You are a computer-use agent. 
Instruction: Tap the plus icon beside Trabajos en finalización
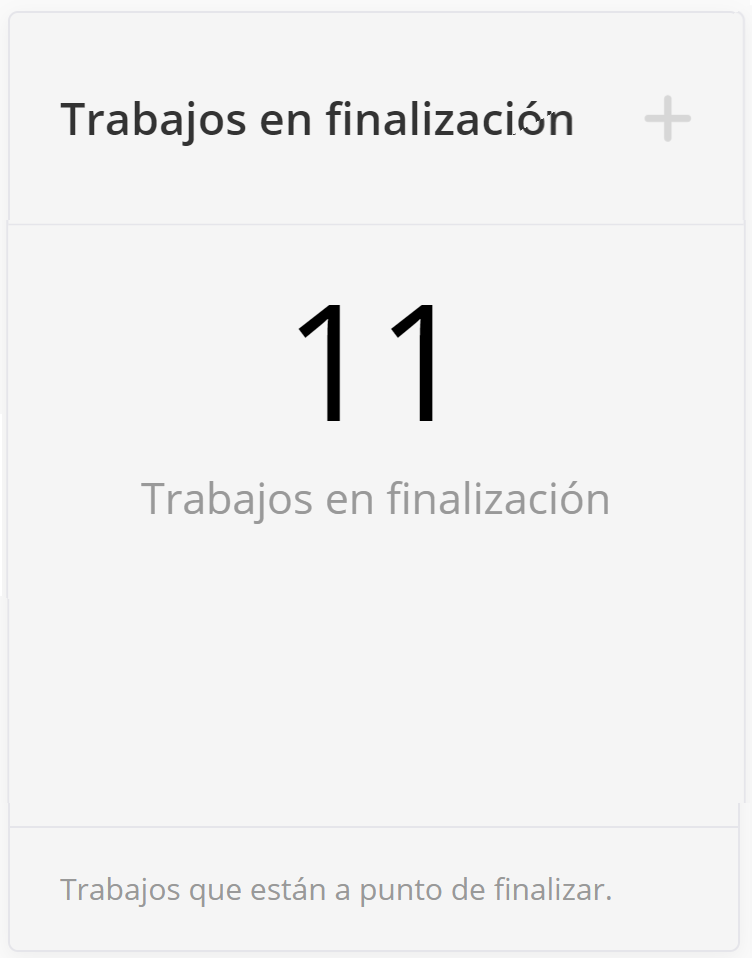(x=667, y=120)
